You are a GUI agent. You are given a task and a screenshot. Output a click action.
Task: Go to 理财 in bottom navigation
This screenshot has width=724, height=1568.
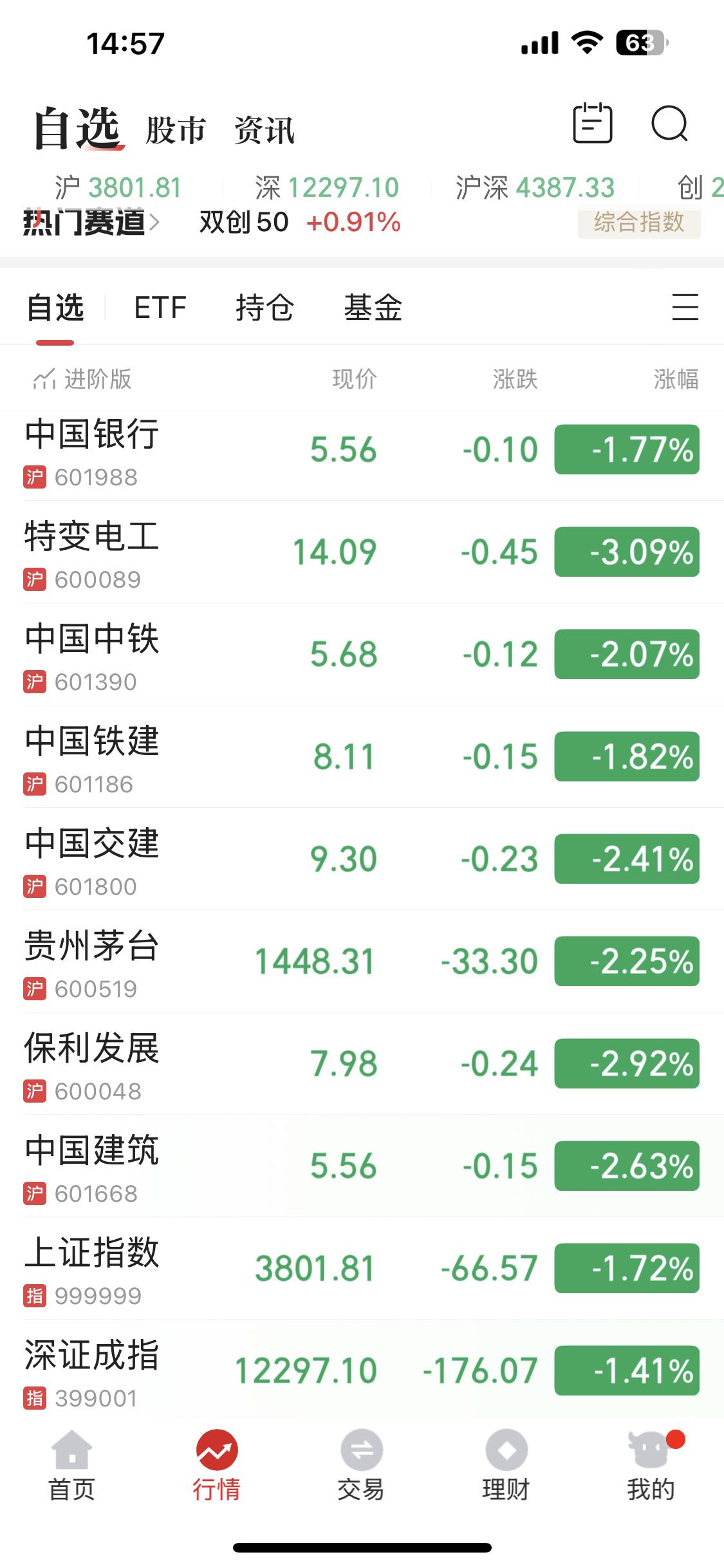point(506,1466)
